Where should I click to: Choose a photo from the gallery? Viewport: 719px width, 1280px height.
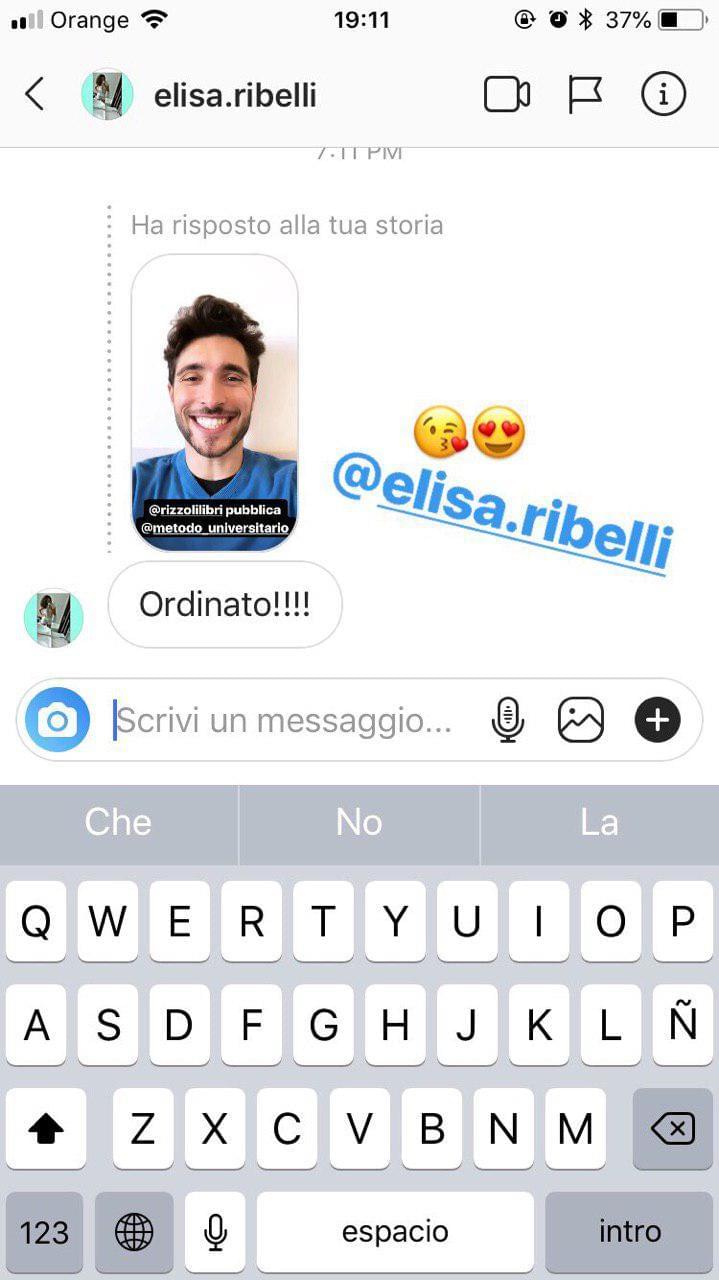point(581,720)
